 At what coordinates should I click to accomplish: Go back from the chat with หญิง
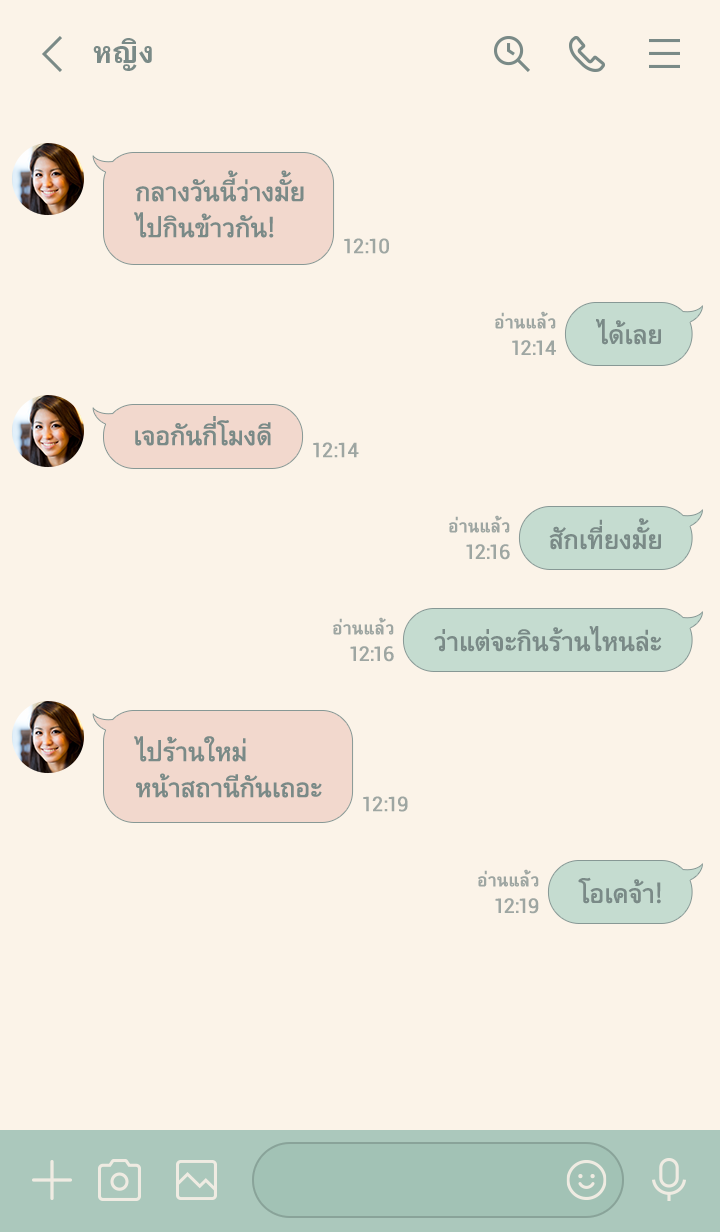52,54
